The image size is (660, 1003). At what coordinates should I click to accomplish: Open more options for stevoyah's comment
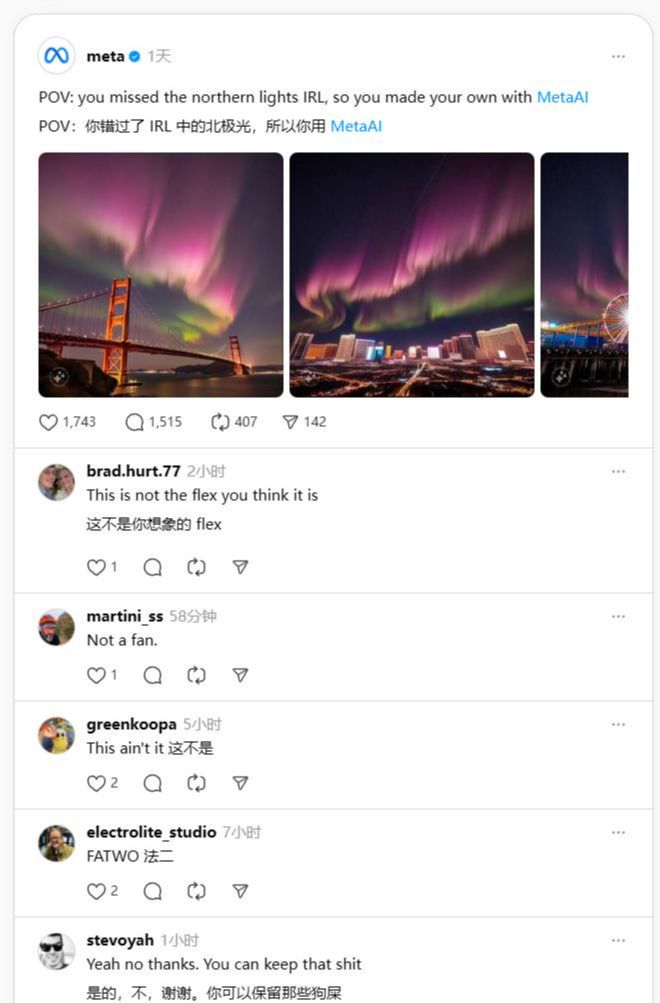coord(618,940)
